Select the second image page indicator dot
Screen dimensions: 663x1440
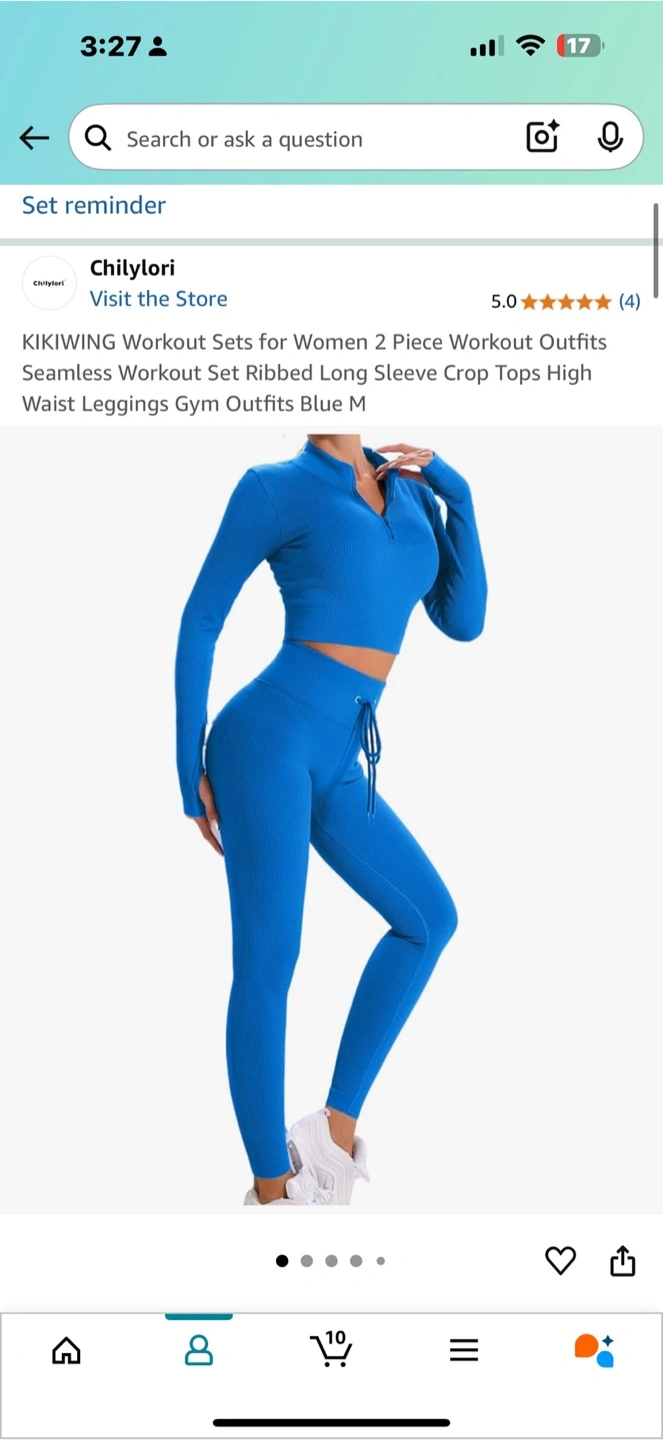(x=306, y=1261)
